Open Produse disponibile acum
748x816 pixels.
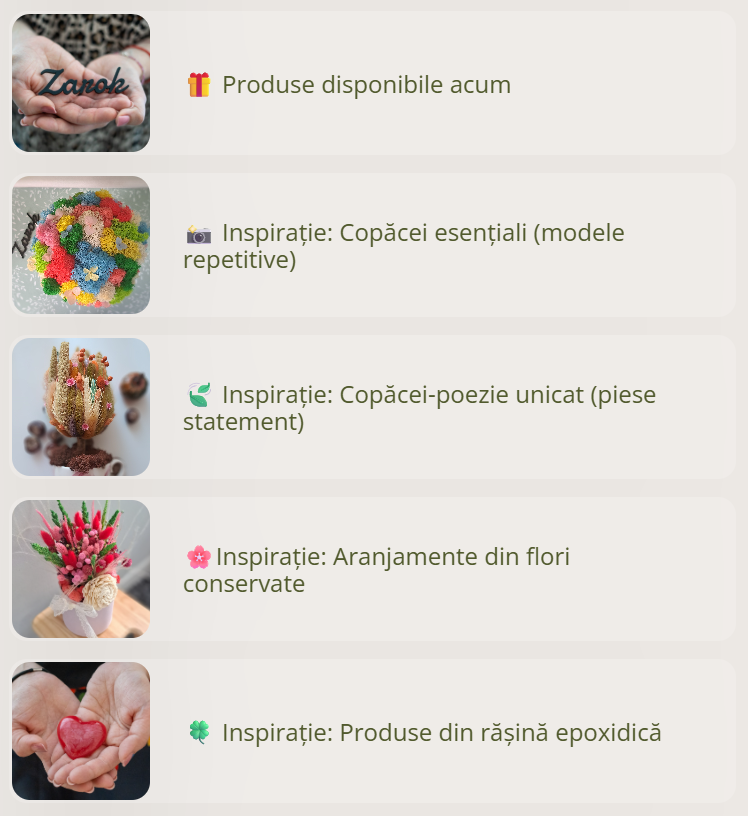365,85
